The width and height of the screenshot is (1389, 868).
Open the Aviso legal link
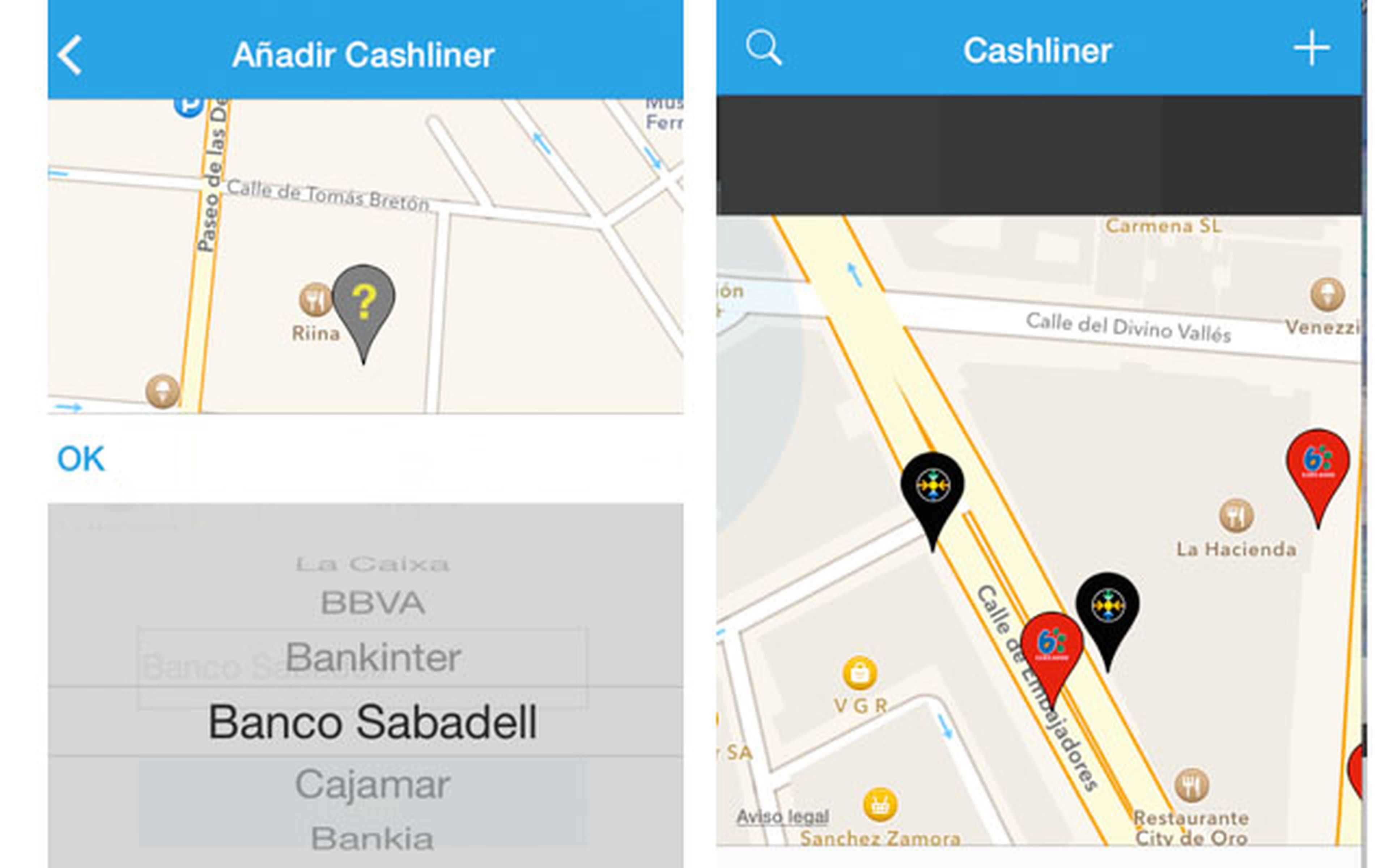click(782, 816)
